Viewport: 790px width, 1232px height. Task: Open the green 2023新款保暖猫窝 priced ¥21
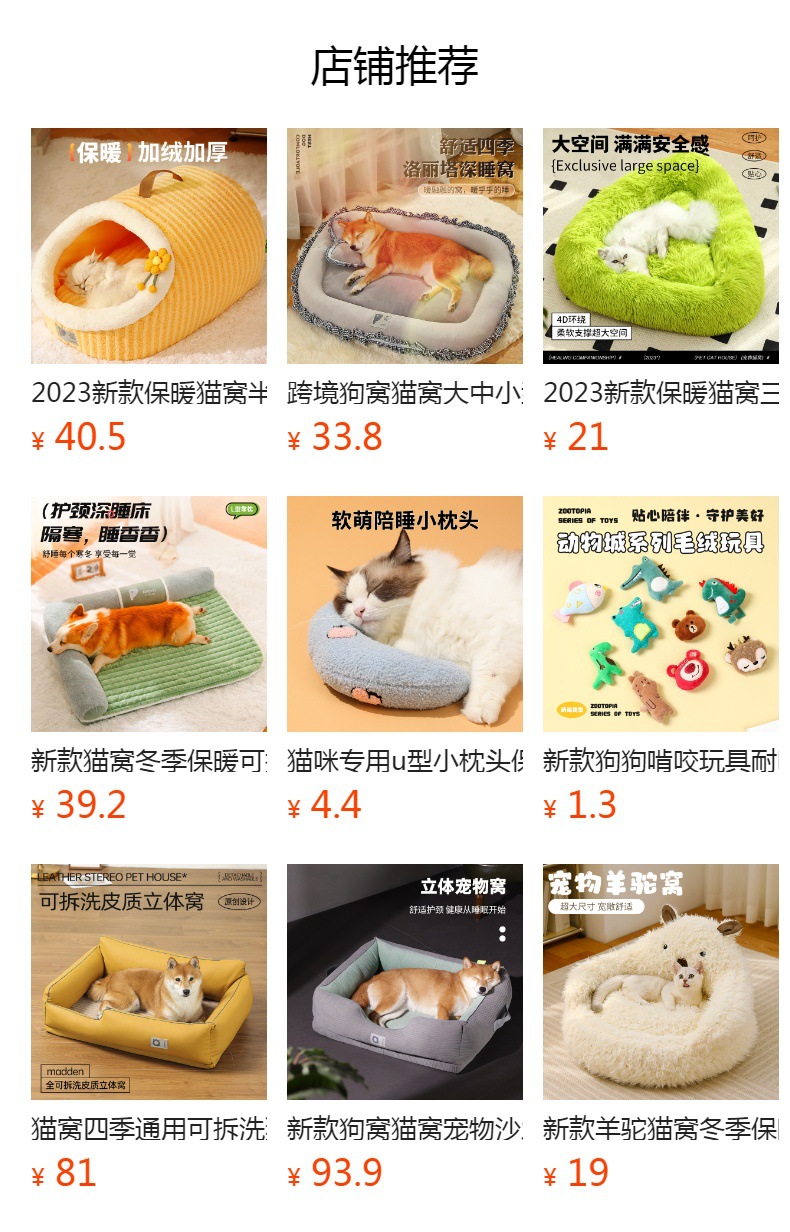661,292
